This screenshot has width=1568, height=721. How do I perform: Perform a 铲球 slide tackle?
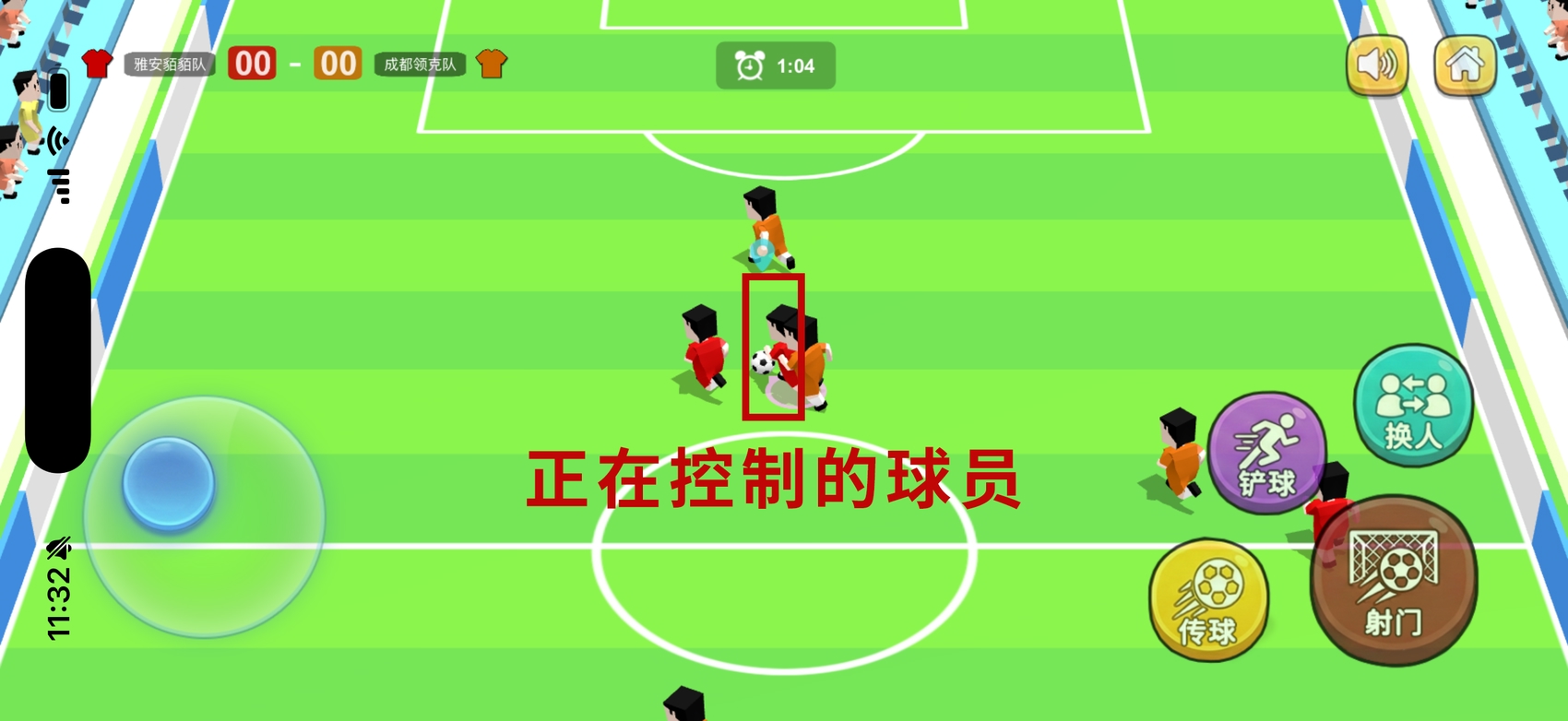point(1267,452)
